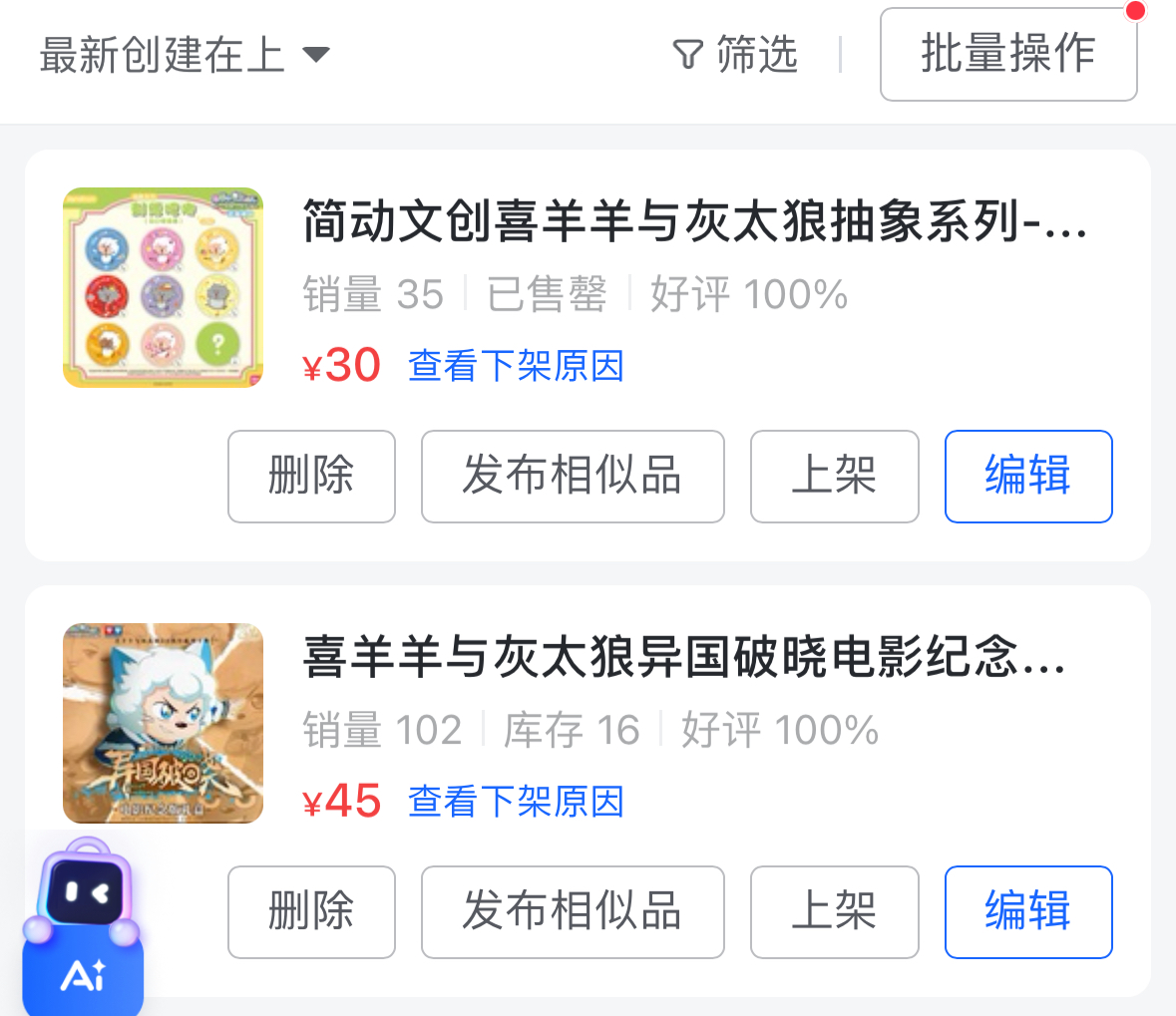Open the 简动文创喜羊羊与灰太狼抽象系列 product
This screenshot has width=1176, height=1016.
pos(694,221)
